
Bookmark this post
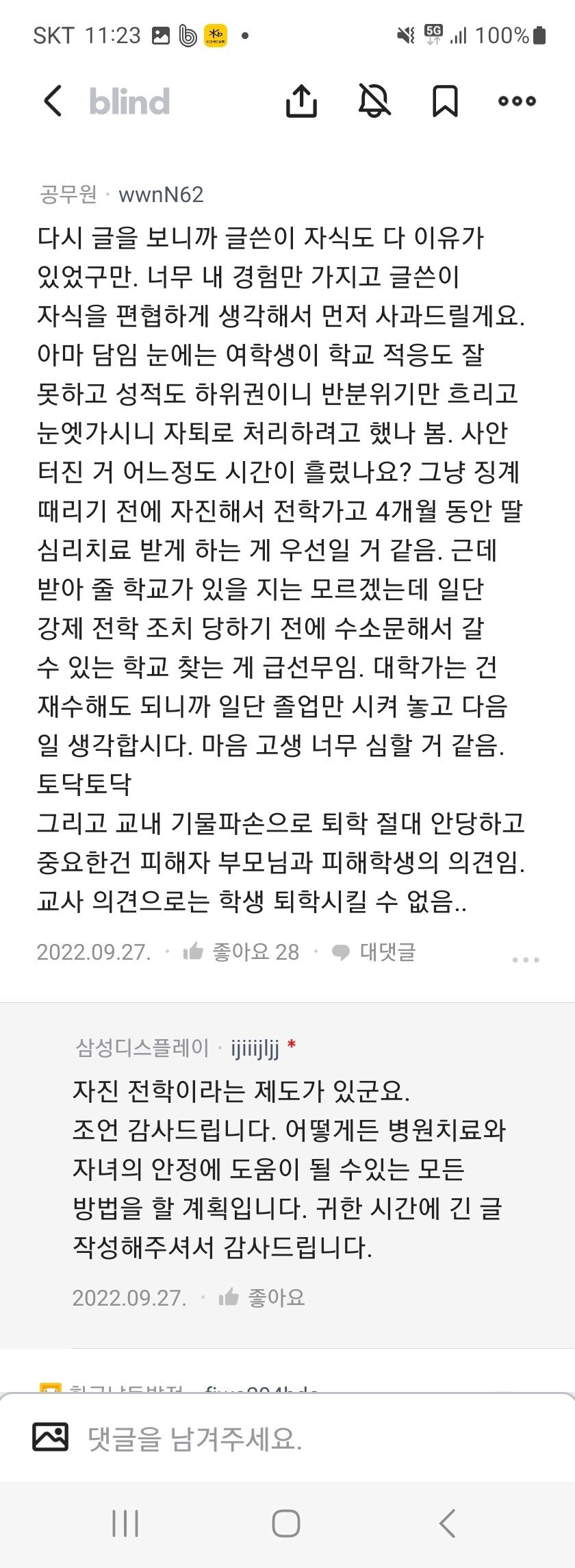pos(445,101)
